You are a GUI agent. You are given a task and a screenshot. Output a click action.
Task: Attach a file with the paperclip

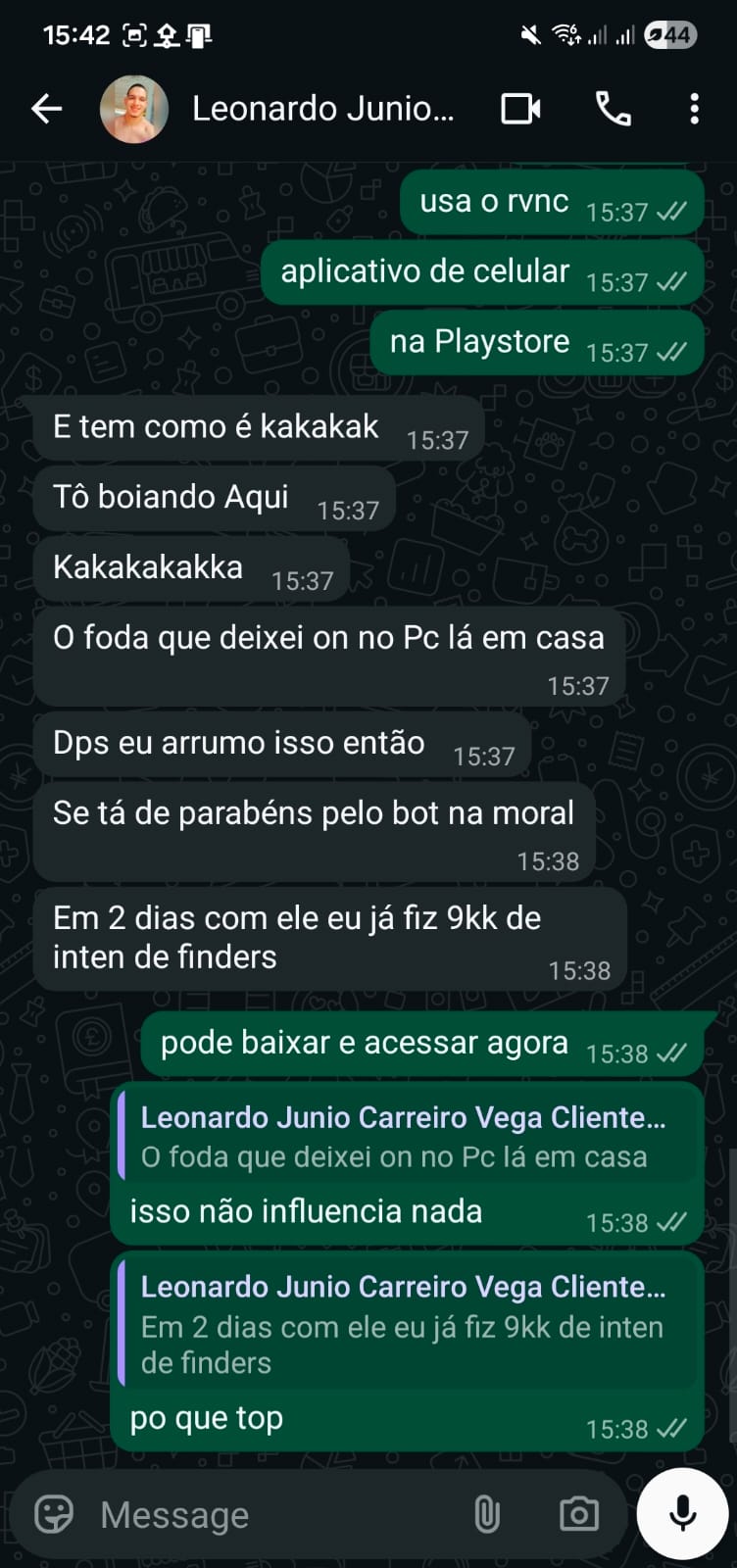point(487,1514)
